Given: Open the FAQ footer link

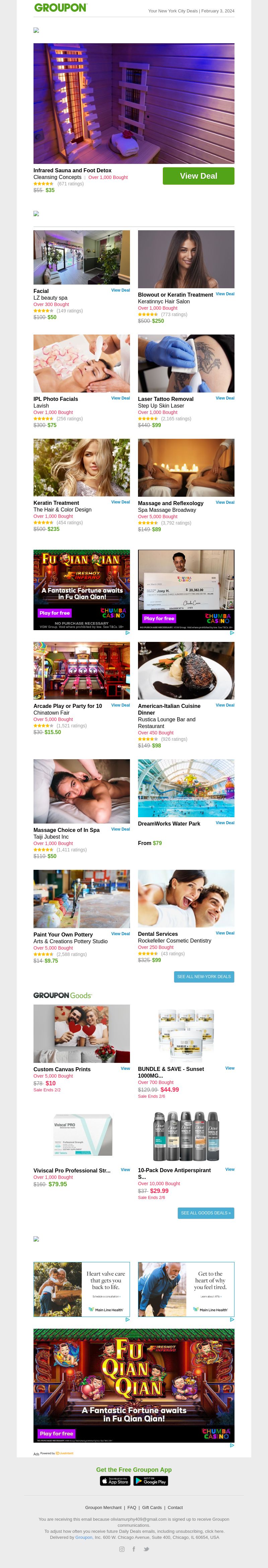Looking at the screenshot, I should pyautogui.click(x=132, y=1507).
